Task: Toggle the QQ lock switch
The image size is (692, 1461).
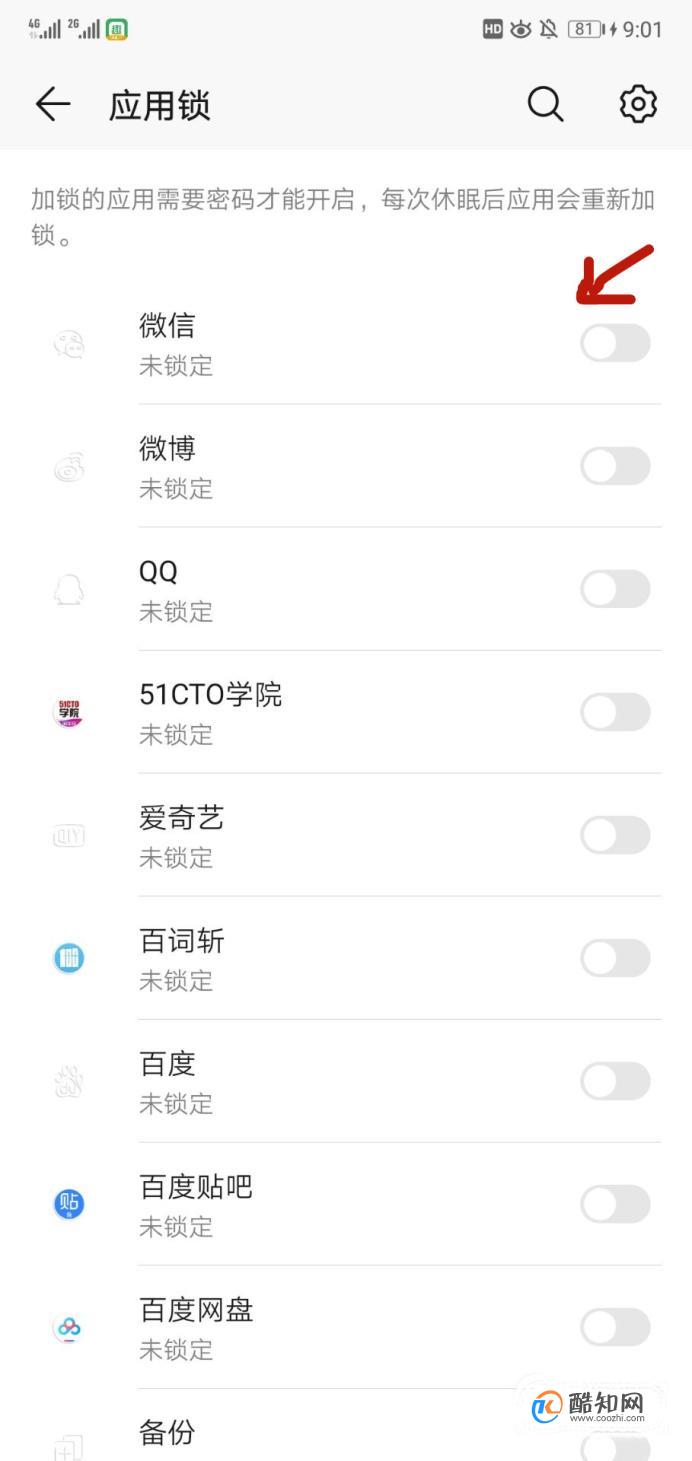Action: [x=615, y=589]
